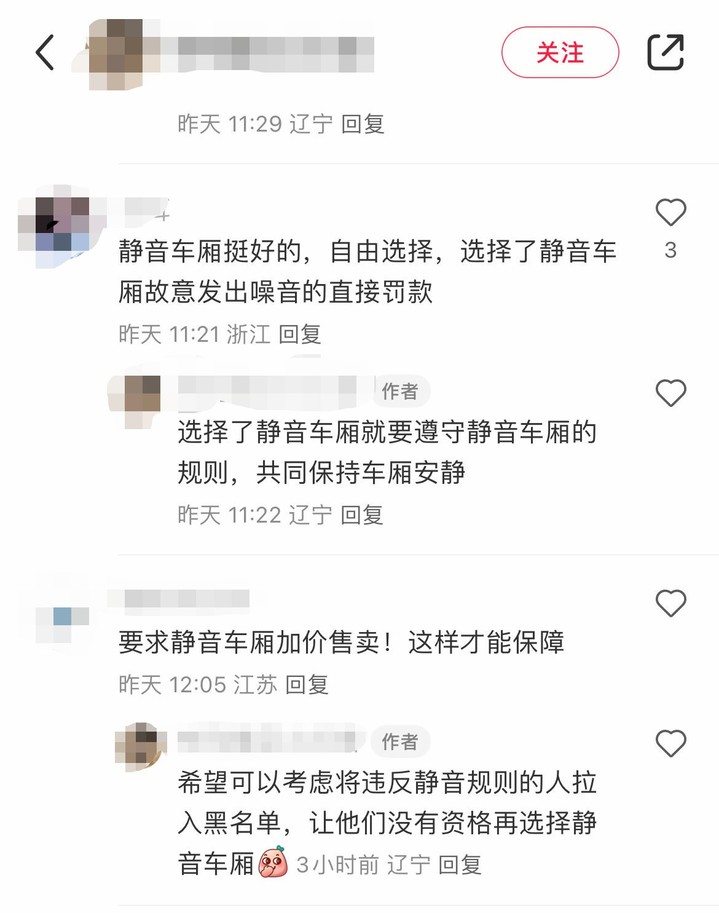Like the comment 要求静音车厢加价售卖
The height and width of the screenshot is (913, 719).
pos(670,603)
